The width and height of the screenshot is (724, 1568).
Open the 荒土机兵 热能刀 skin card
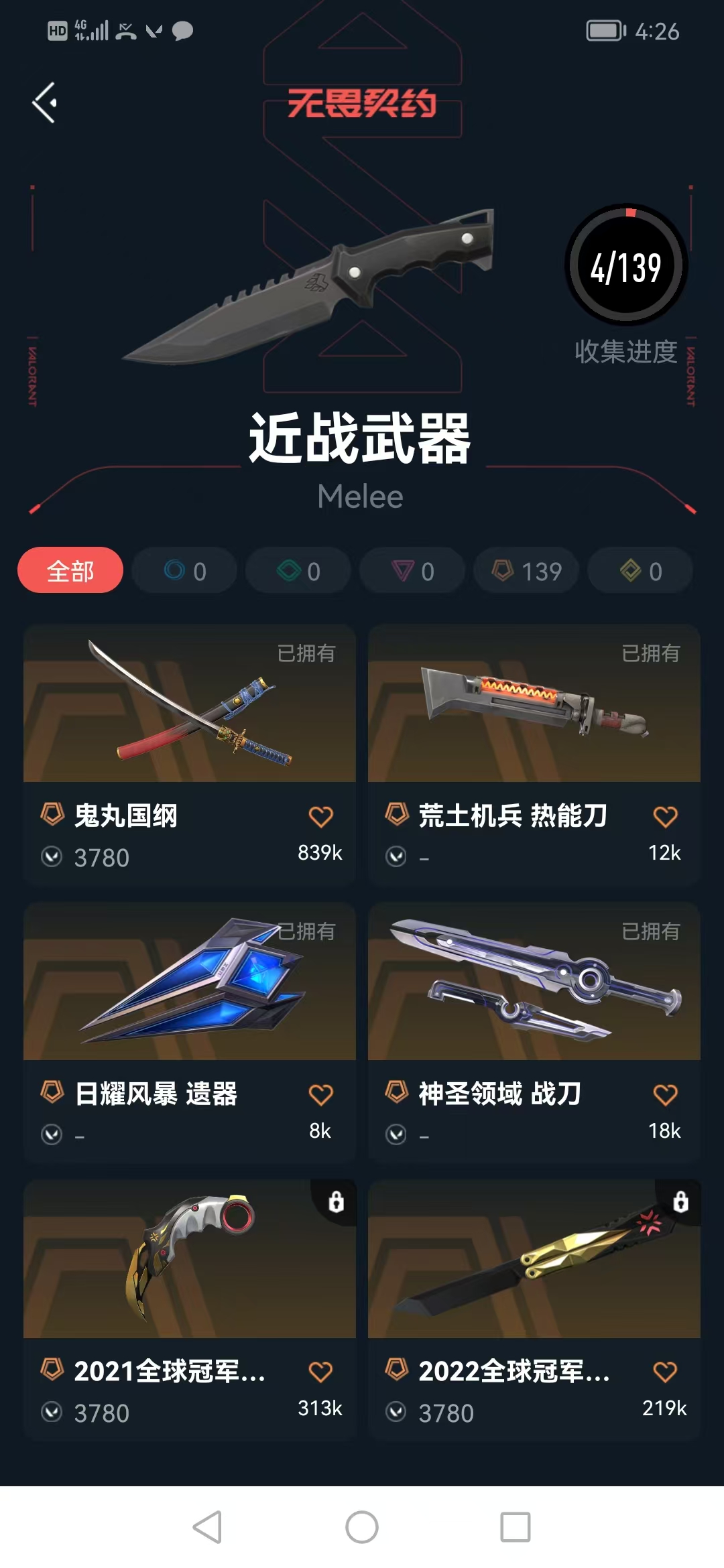pyautogui.click(x=534, y=704)
